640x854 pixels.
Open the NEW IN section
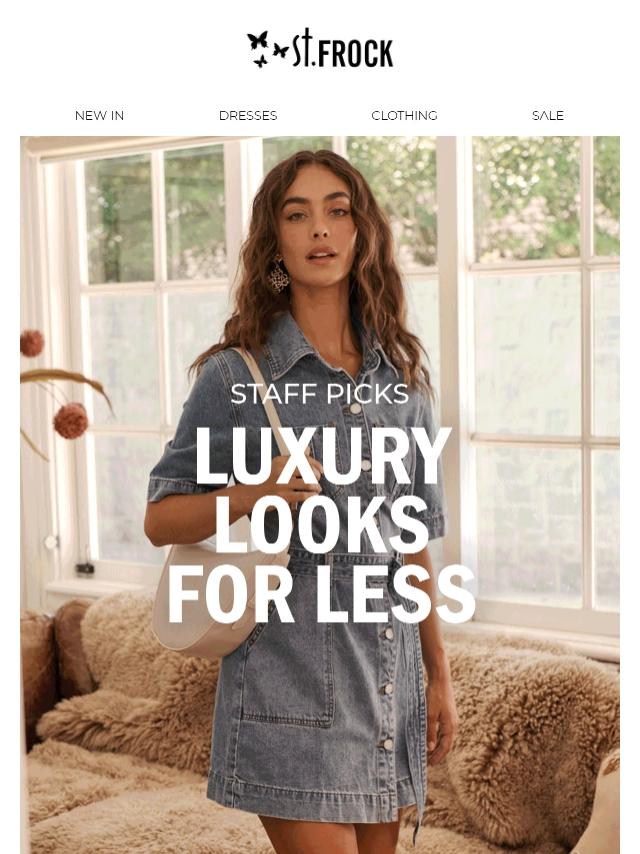tap(99, 116)
